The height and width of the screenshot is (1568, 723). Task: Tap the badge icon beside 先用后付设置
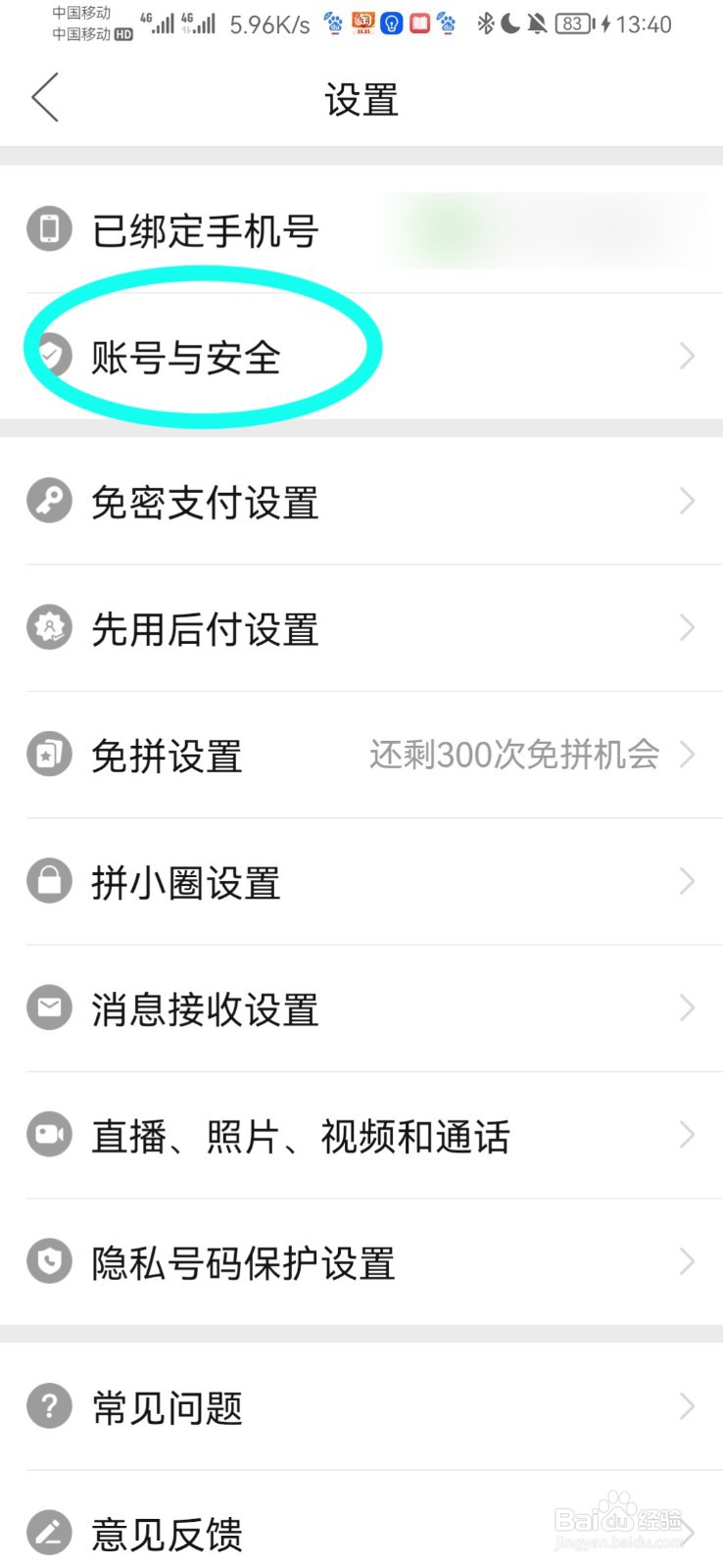pos(49,627)
